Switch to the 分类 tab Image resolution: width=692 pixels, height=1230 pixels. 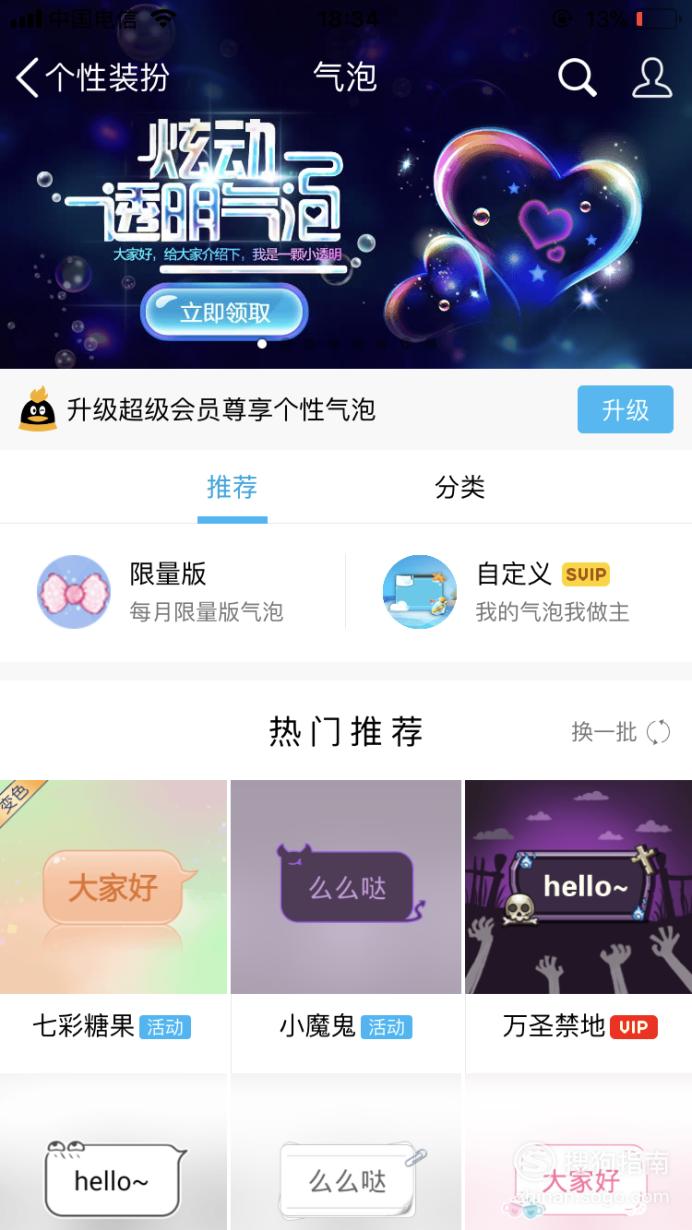tap(460, 487)
